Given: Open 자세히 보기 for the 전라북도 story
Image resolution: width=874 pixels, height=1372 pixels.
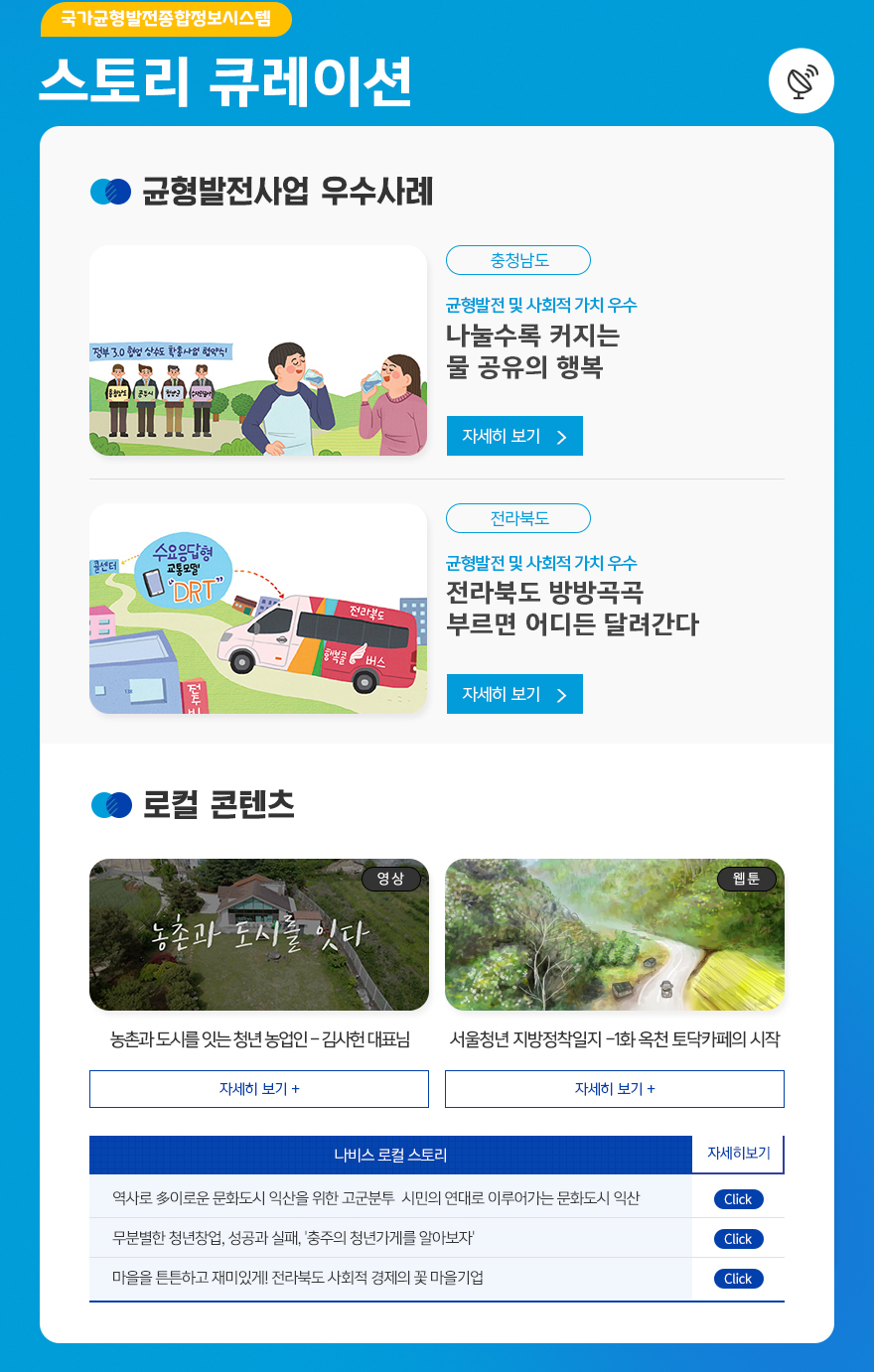Looking at the screenshot, I should pyautogui.click(x=514, y=694).
